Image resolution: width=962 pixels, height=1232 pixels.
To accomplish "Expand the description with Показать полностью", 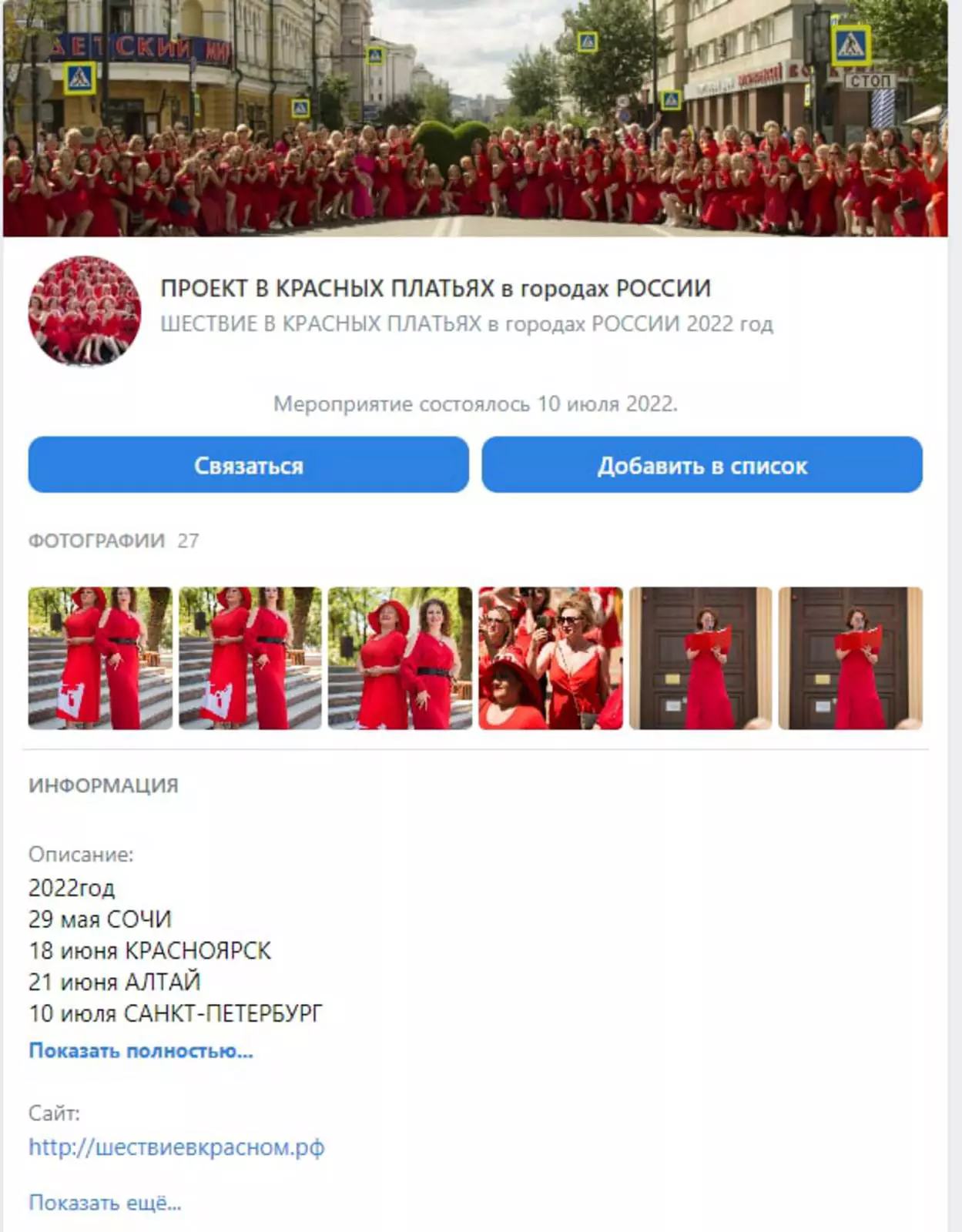I will click(x=141, y=1050).
